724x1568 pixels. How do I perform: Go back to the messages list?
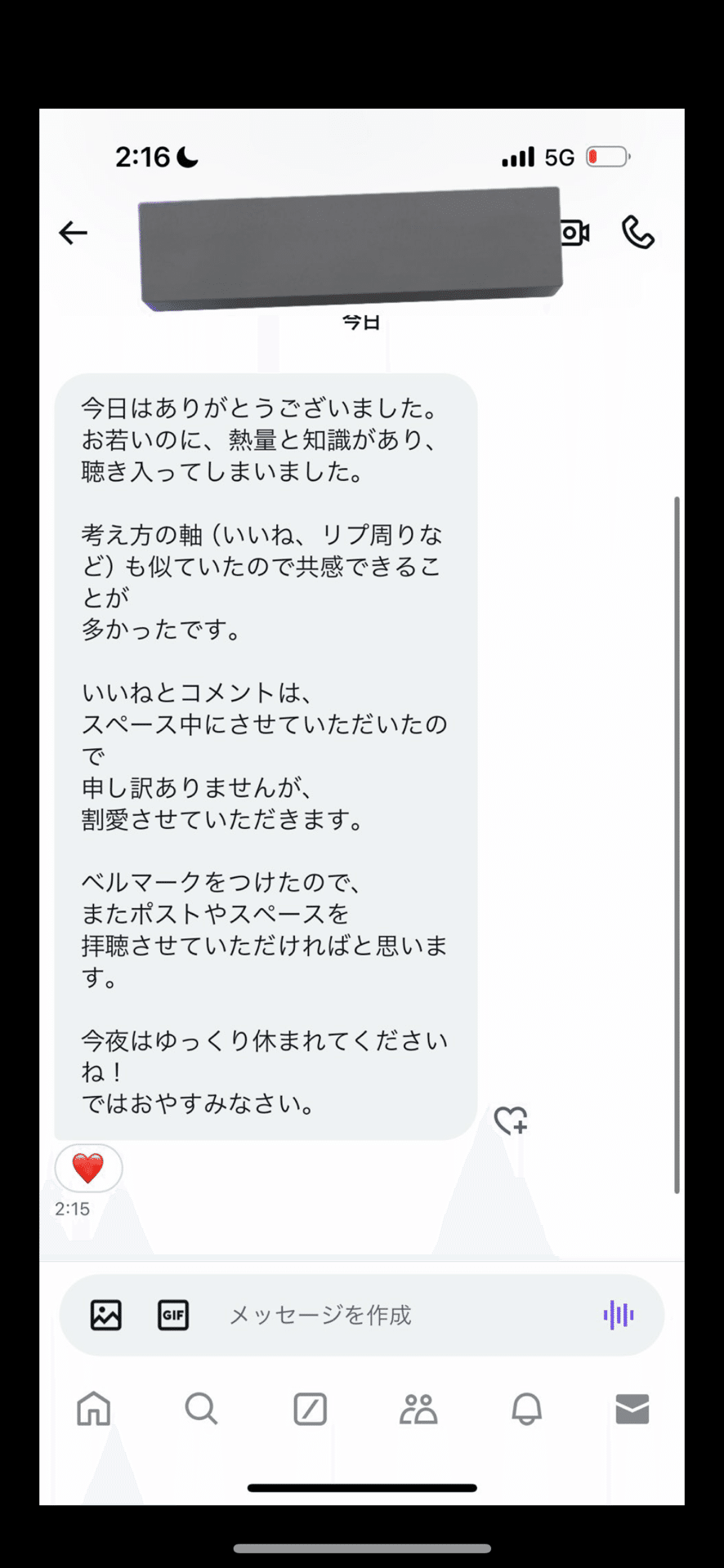(x=74, y=234)
